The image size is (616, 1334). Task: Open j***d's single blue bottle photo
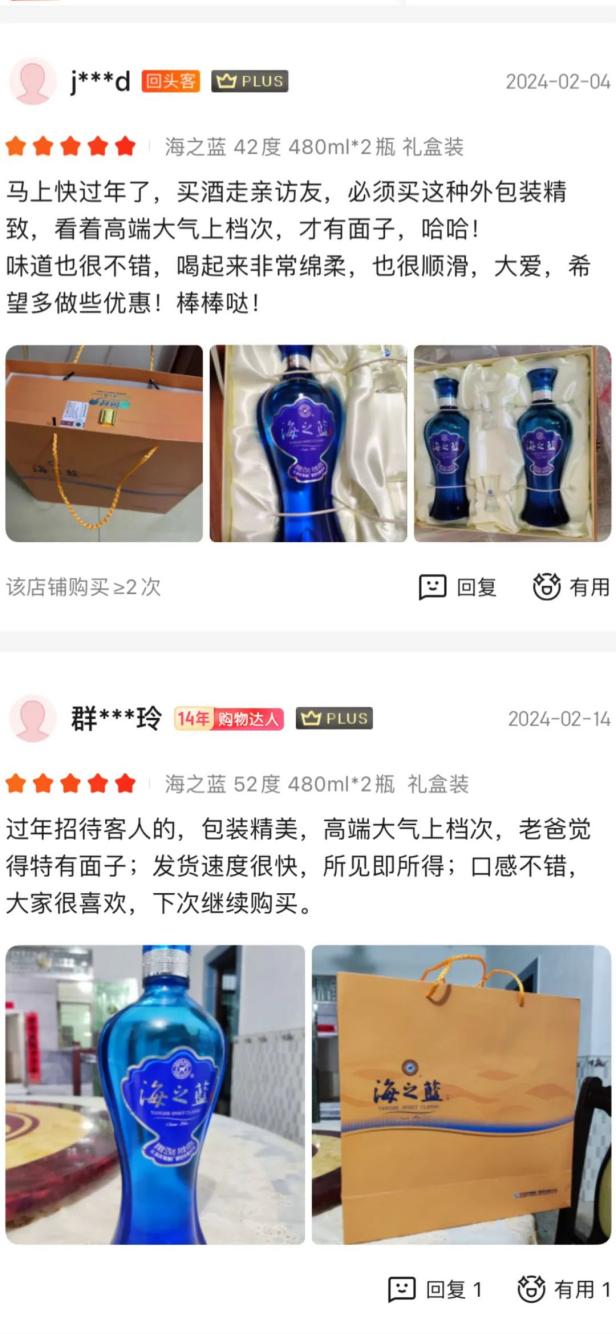point(308,444)
